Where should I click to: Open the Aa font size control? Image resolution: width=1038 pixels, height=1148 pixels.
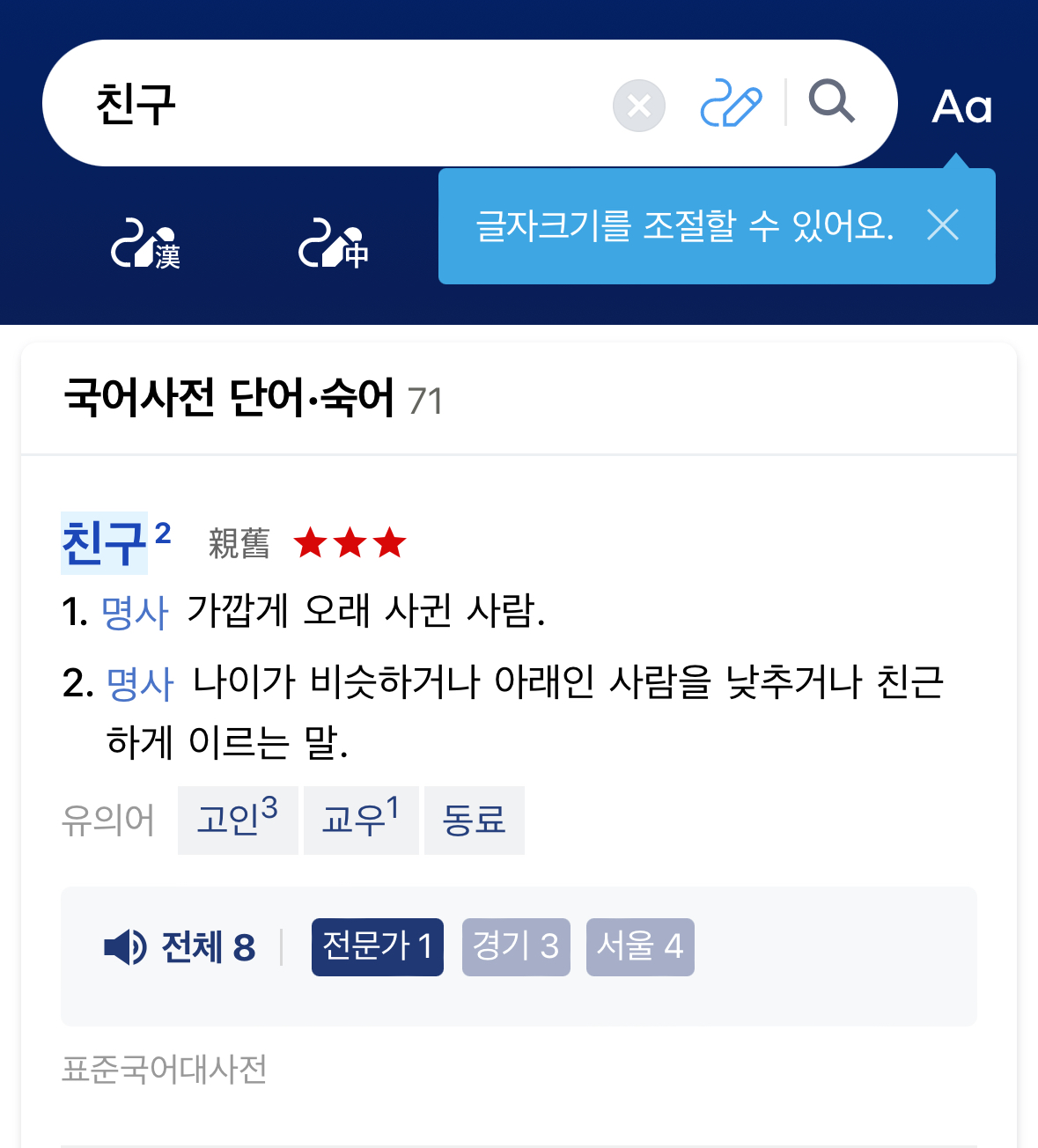click(962, 107)
